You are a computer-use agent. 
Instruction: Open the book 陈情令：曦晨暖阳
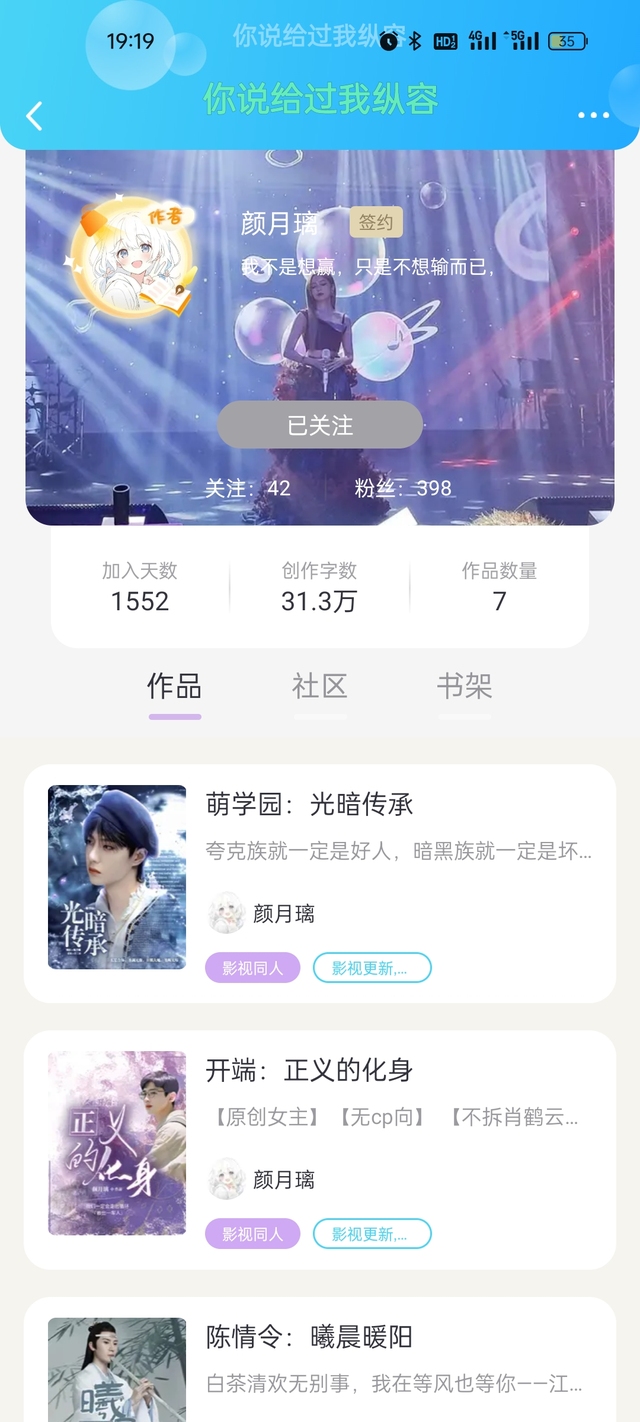pos(309,1338)
